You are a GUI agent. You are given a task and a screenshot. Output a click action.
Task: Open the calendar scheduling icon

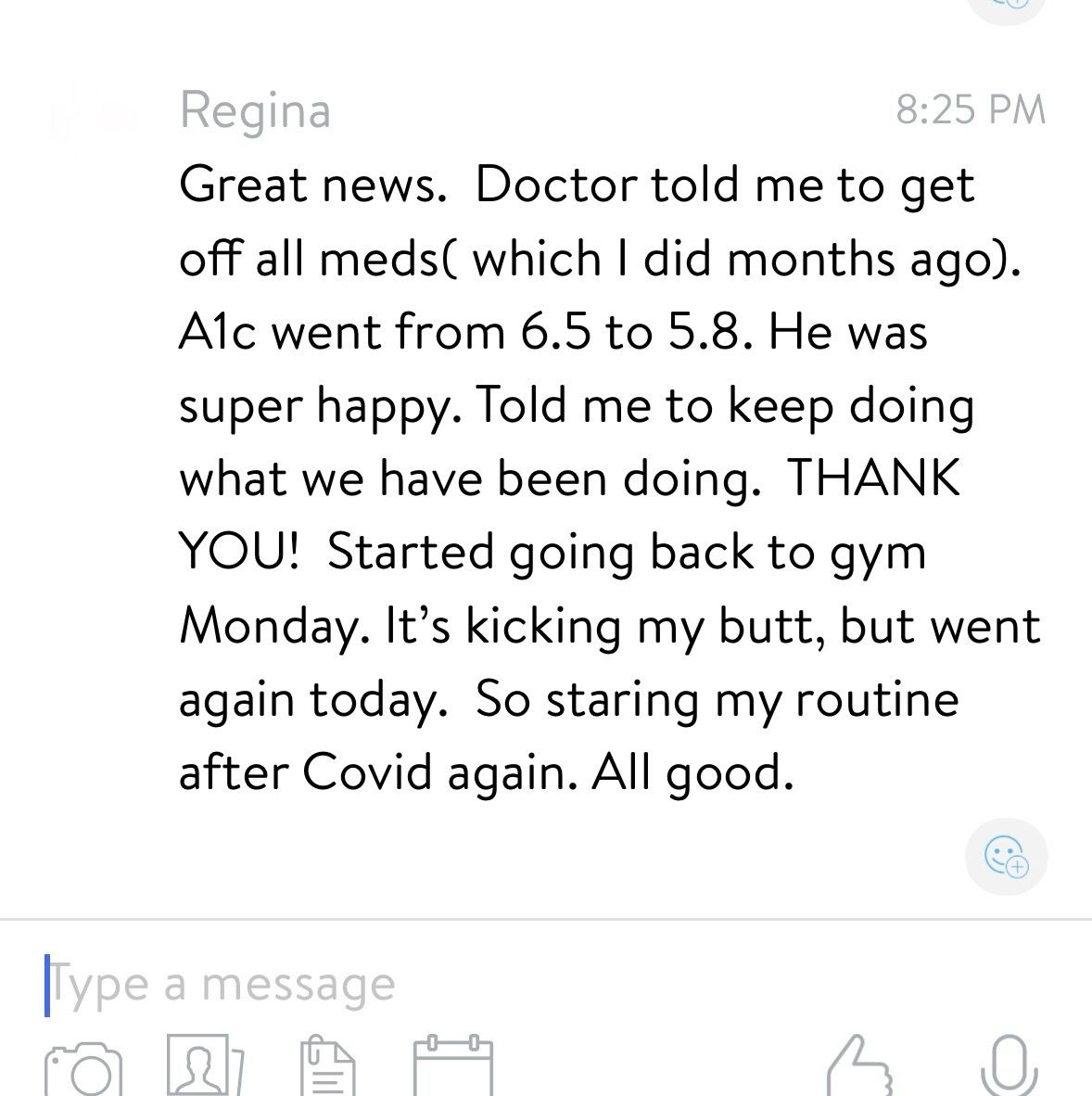pos(452,1068)
